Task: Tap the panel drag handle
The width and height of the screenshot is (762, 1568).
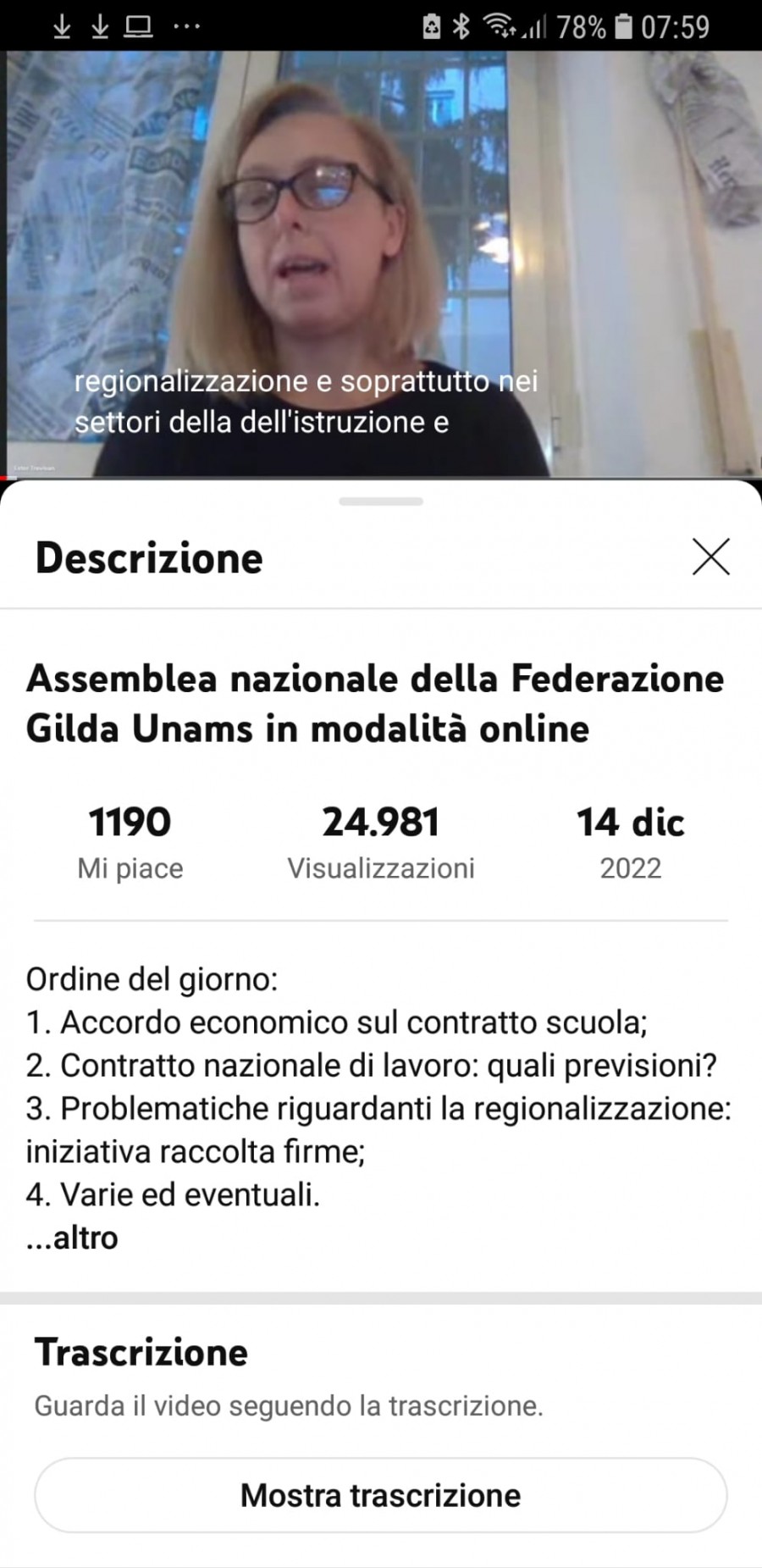Action: coord(381,501)
